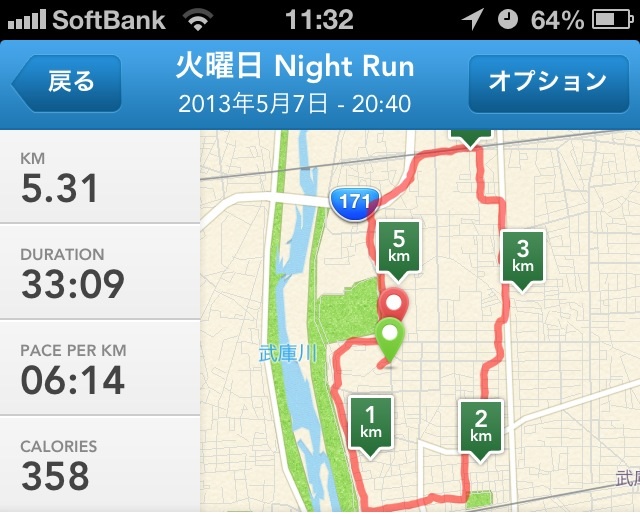Tap the green start pin on the map

pos(391,336)
